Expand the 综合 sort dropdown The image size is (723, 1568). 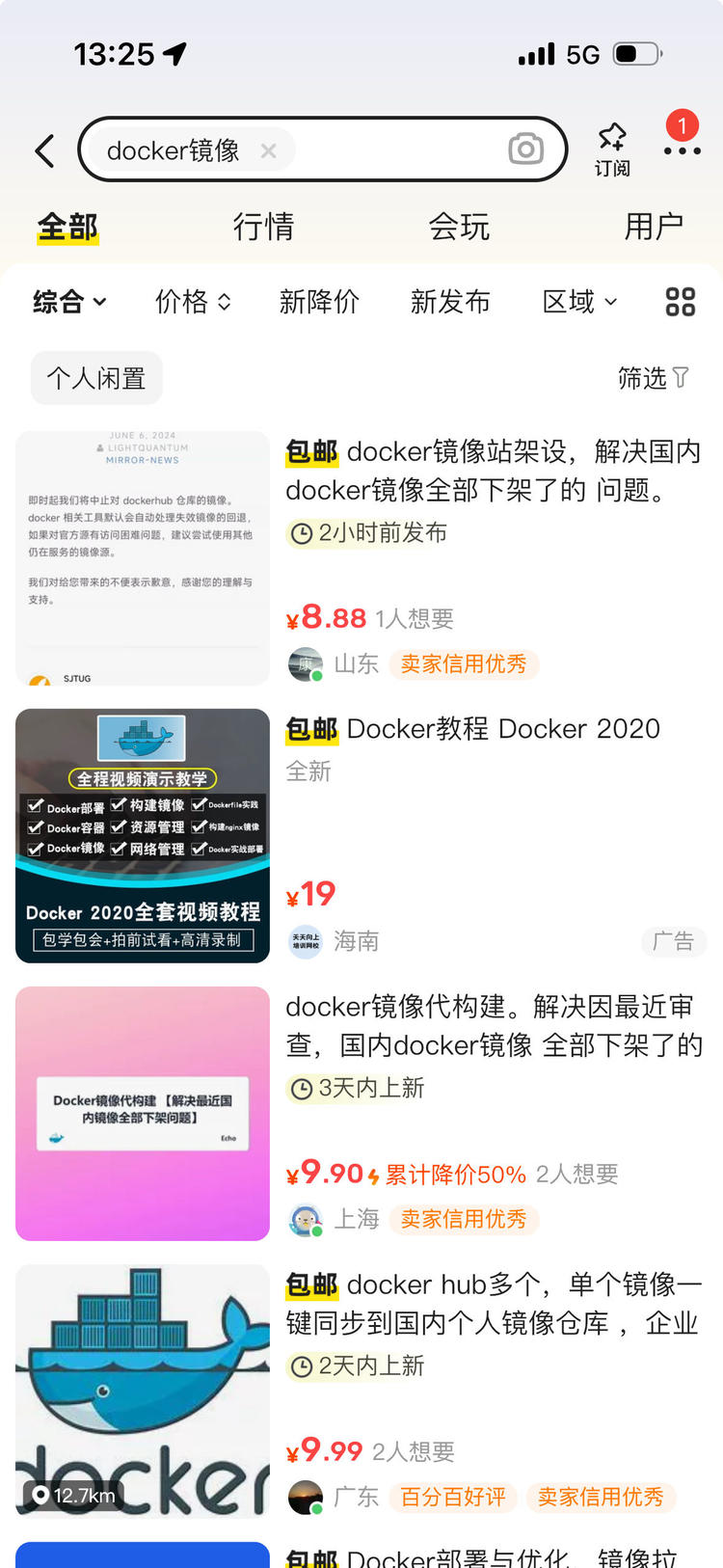(x=69, y=302)
